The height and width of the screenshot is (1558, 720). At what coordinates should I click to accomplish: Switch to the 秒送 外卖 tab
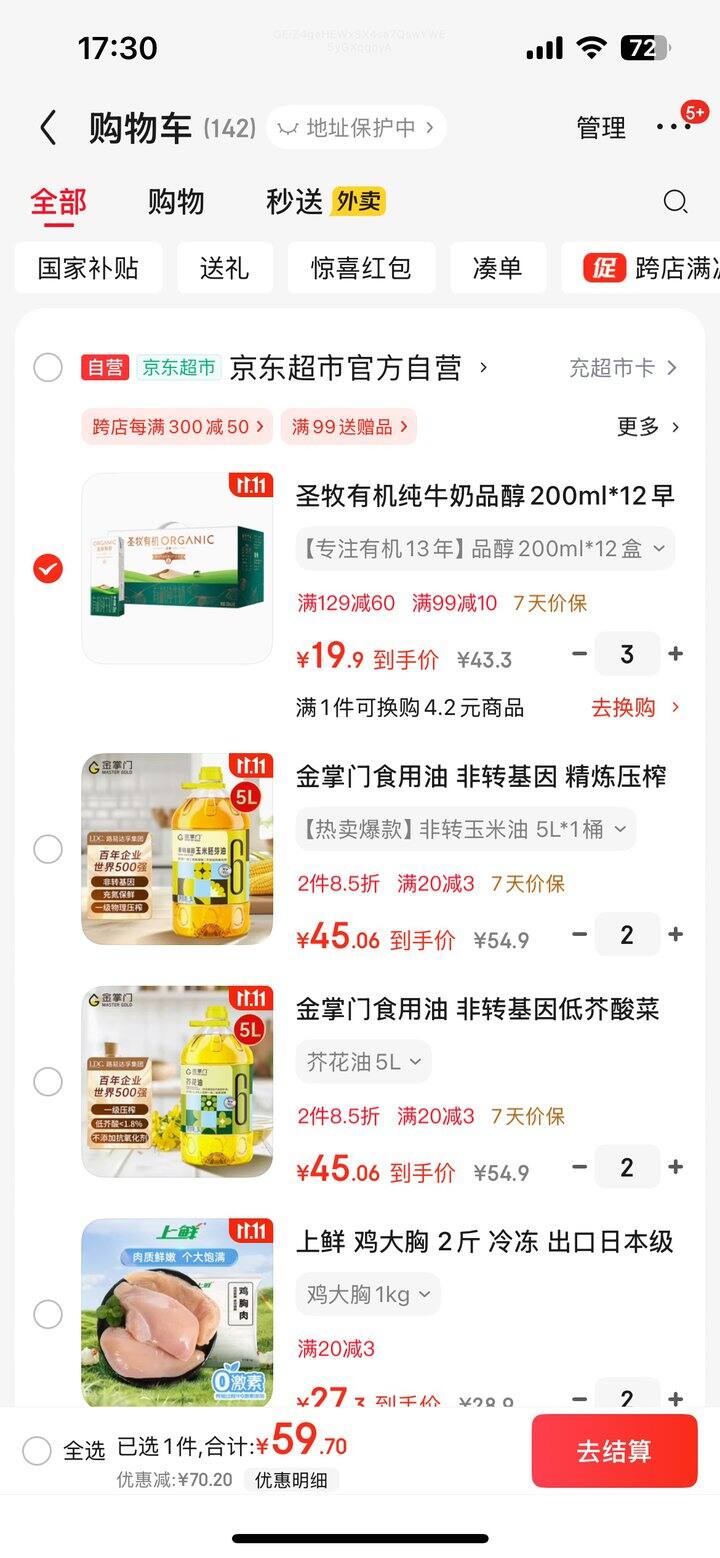[x=324, y=202]
